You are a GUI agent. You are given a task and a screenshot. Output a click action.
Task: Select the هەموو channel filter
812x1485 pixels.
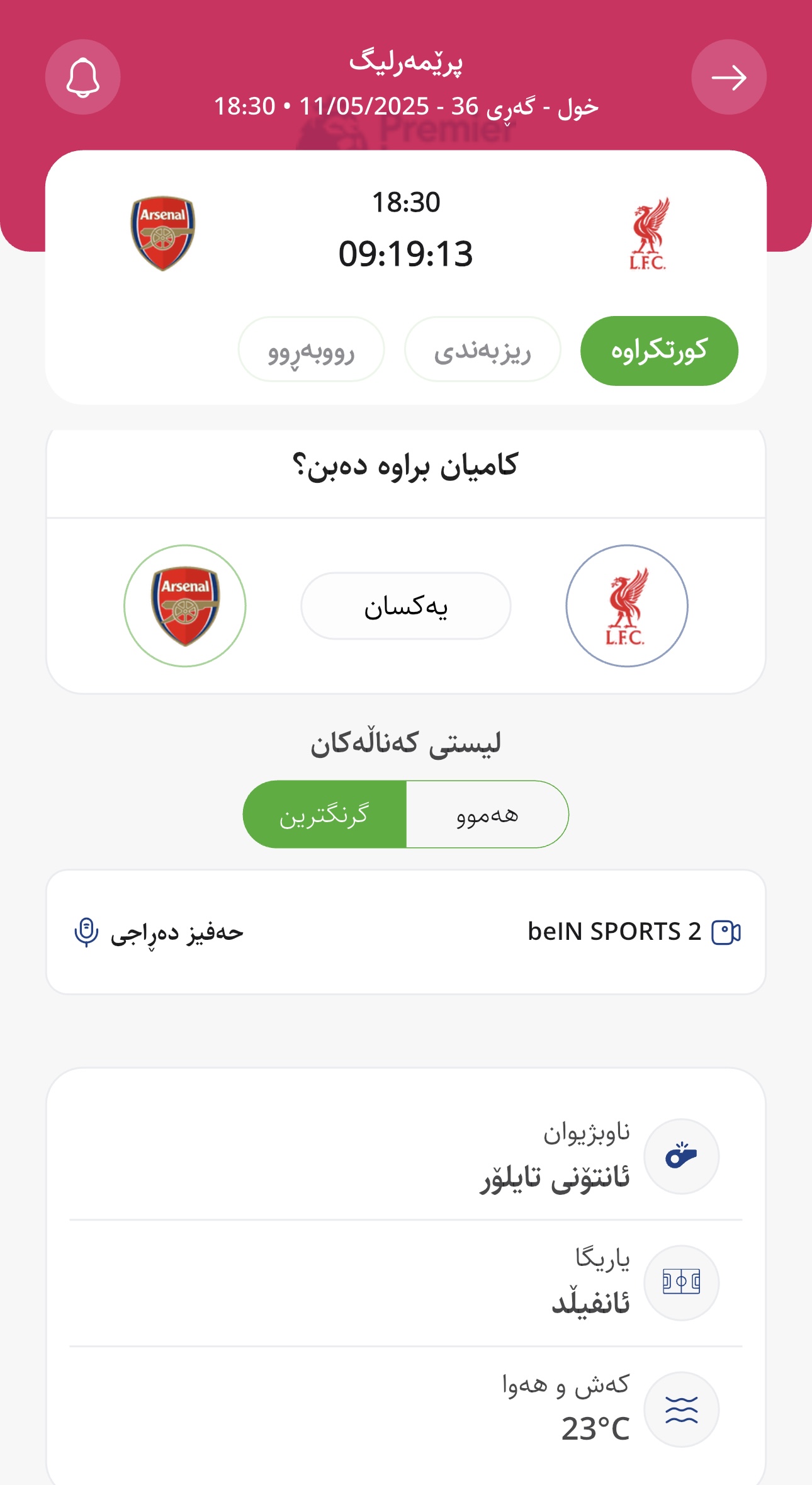coord(488,815)
